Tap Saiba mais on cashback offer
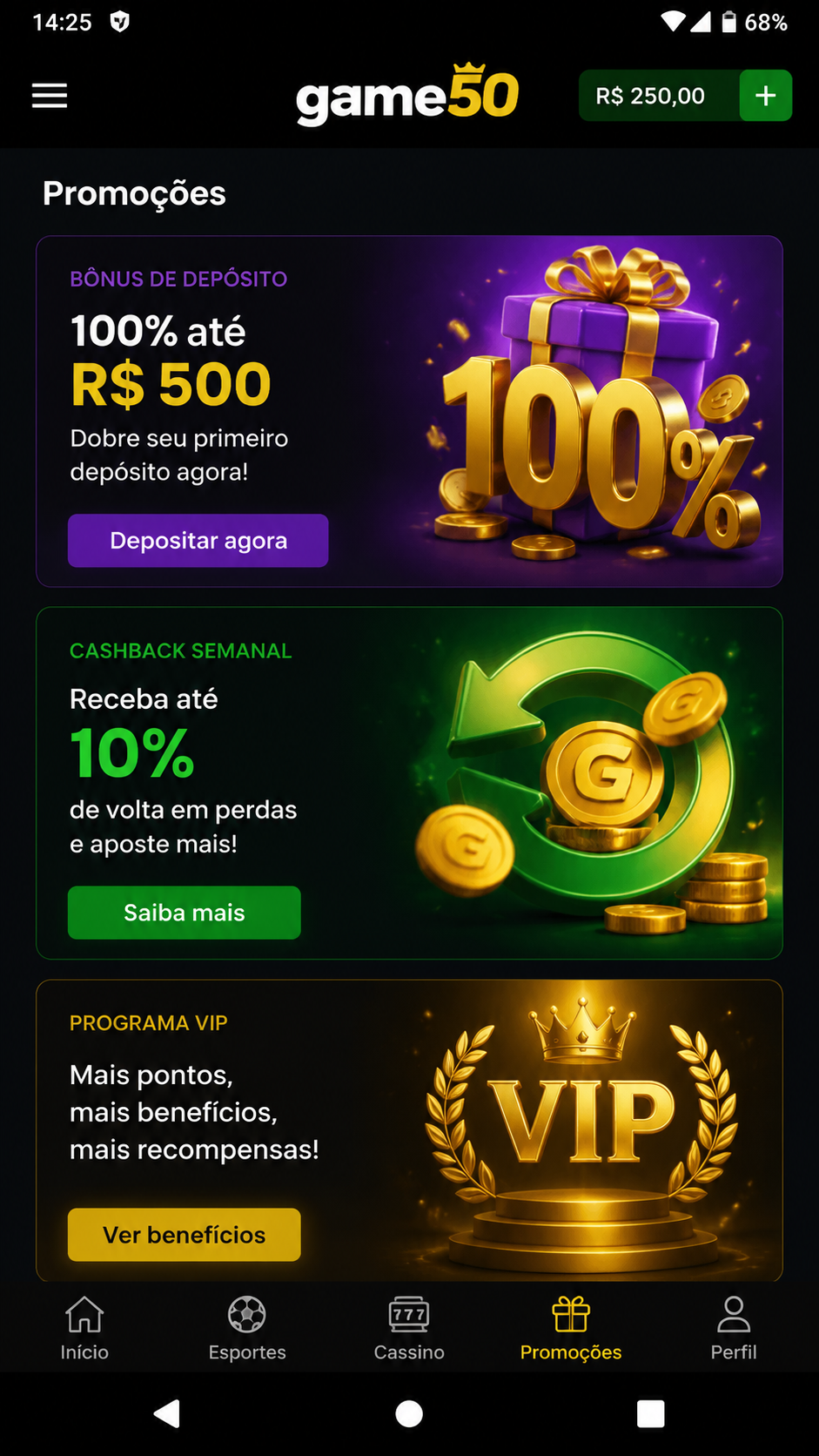The image size is (819, 1456). click(185, 913)
